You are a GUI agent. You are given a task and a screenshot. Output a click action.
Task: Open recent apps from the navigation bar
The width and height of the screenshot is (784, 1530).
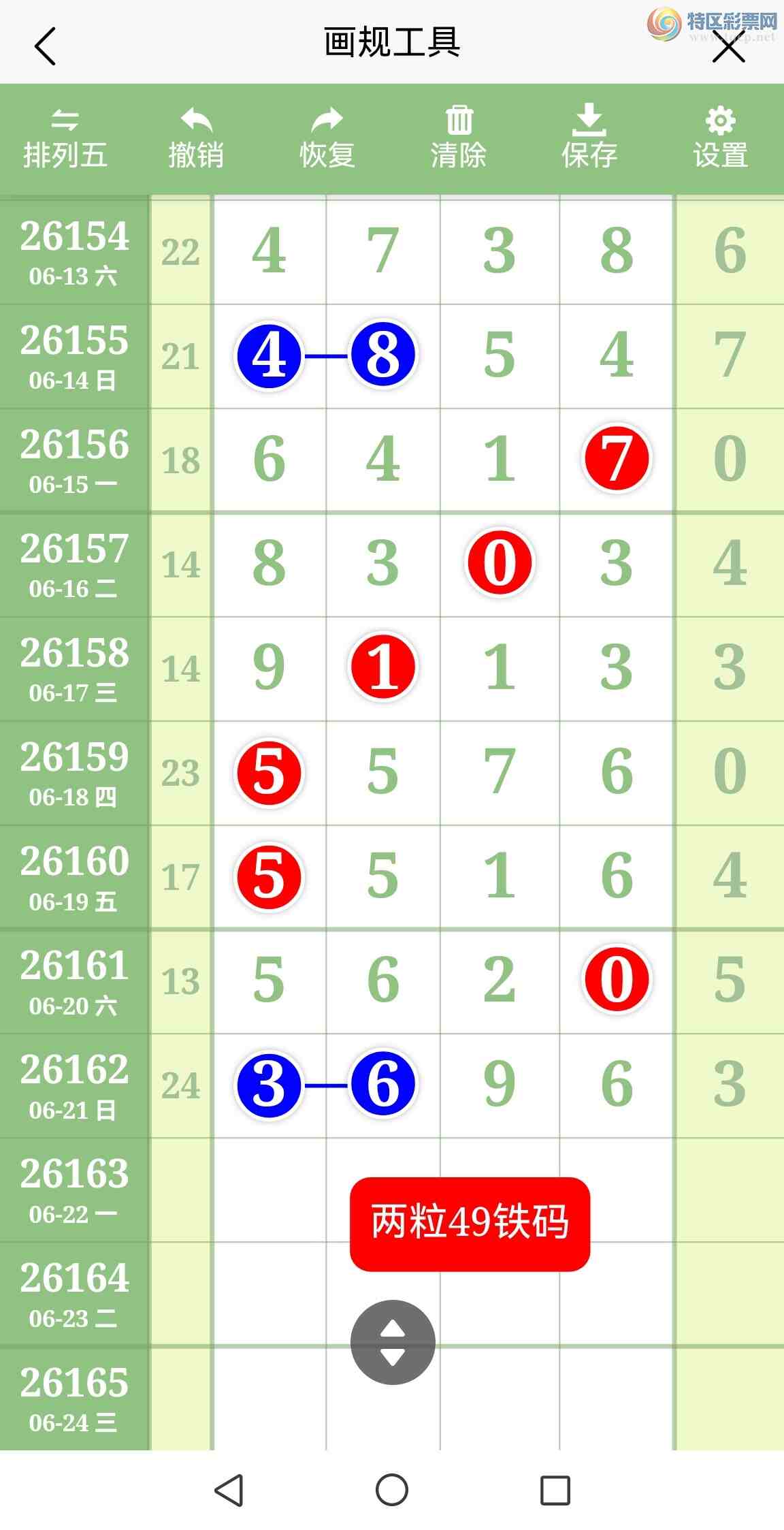pos(555,1490)
